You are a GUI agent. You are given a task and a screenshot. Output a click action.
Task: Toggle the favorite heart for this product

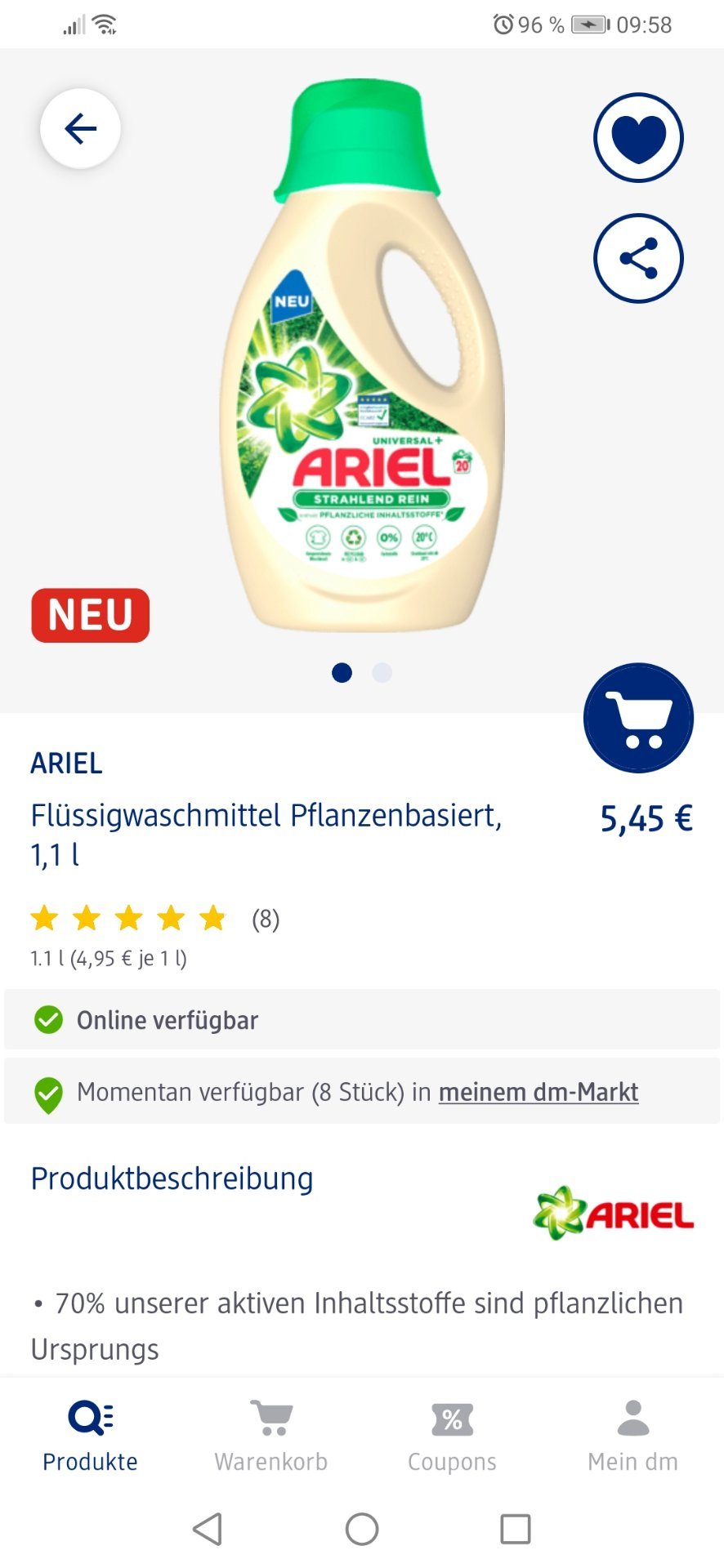[x=638, y=137]
